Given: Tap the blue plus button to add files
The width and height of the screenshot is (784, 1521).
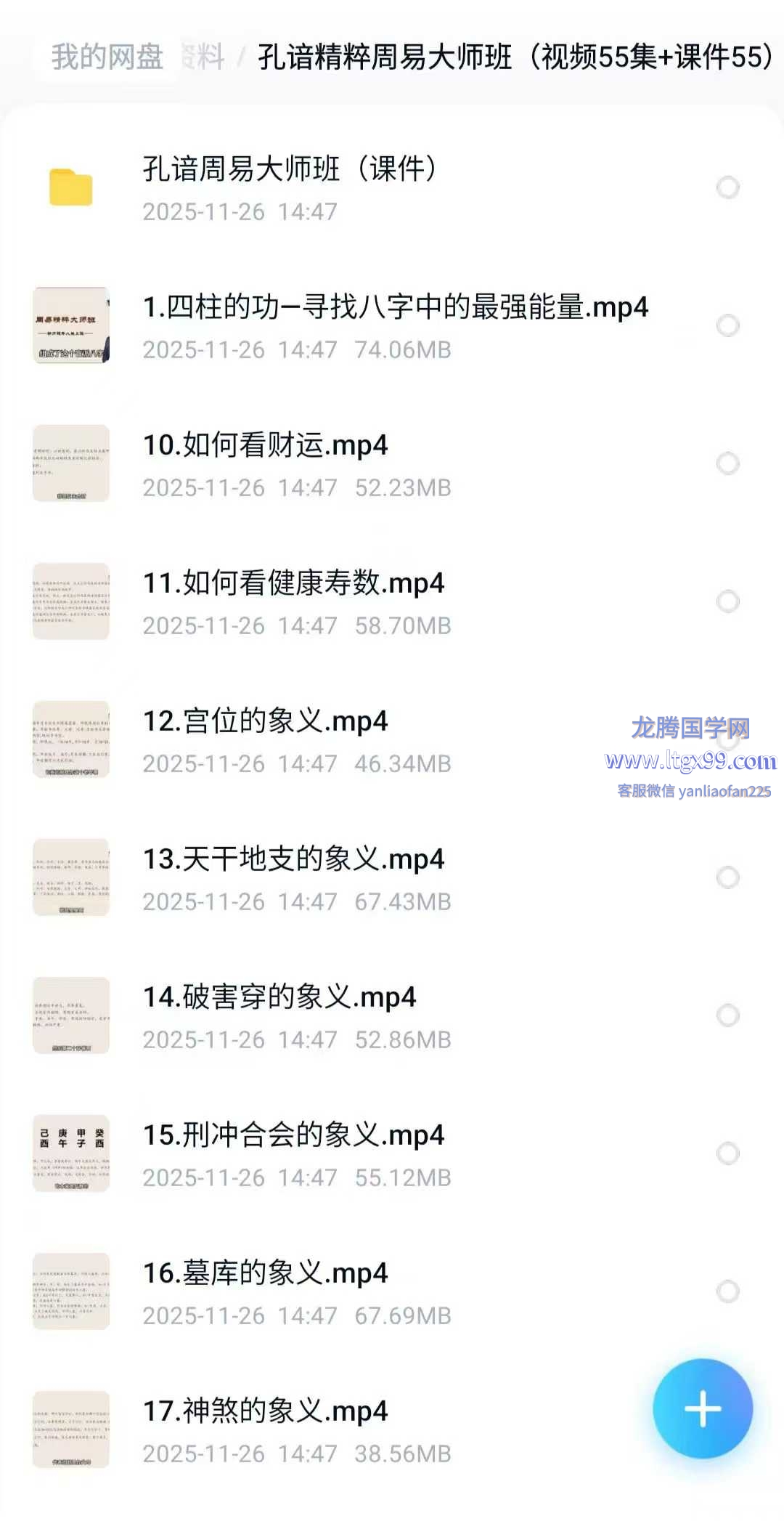Looking at the screenshot, I should click(x=702, y=1408).
